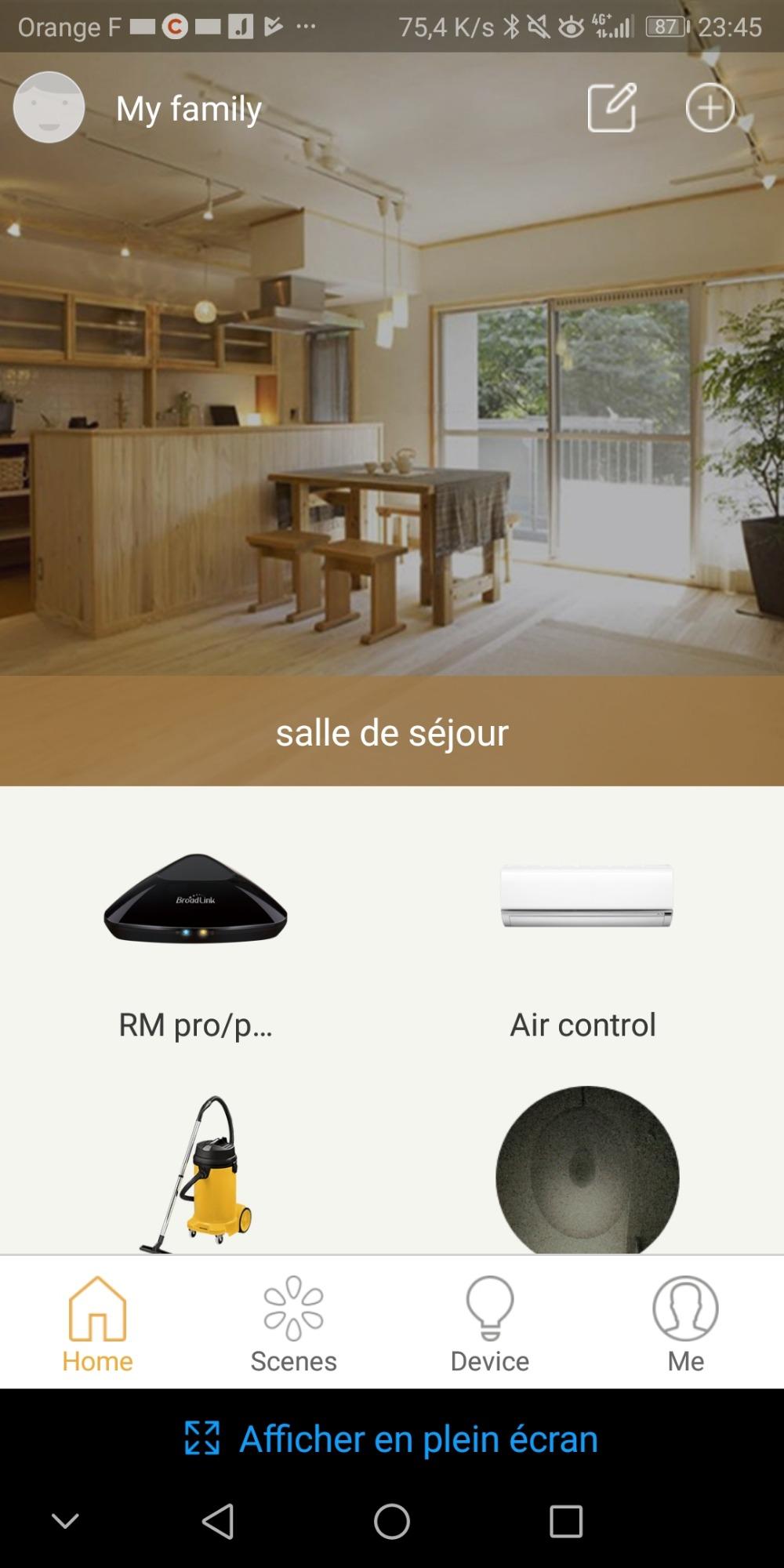The width and height of the screenshot is (784, 1568).
Task: Open the yellow vacuum cleaner device
Action: coord(197,1174)
